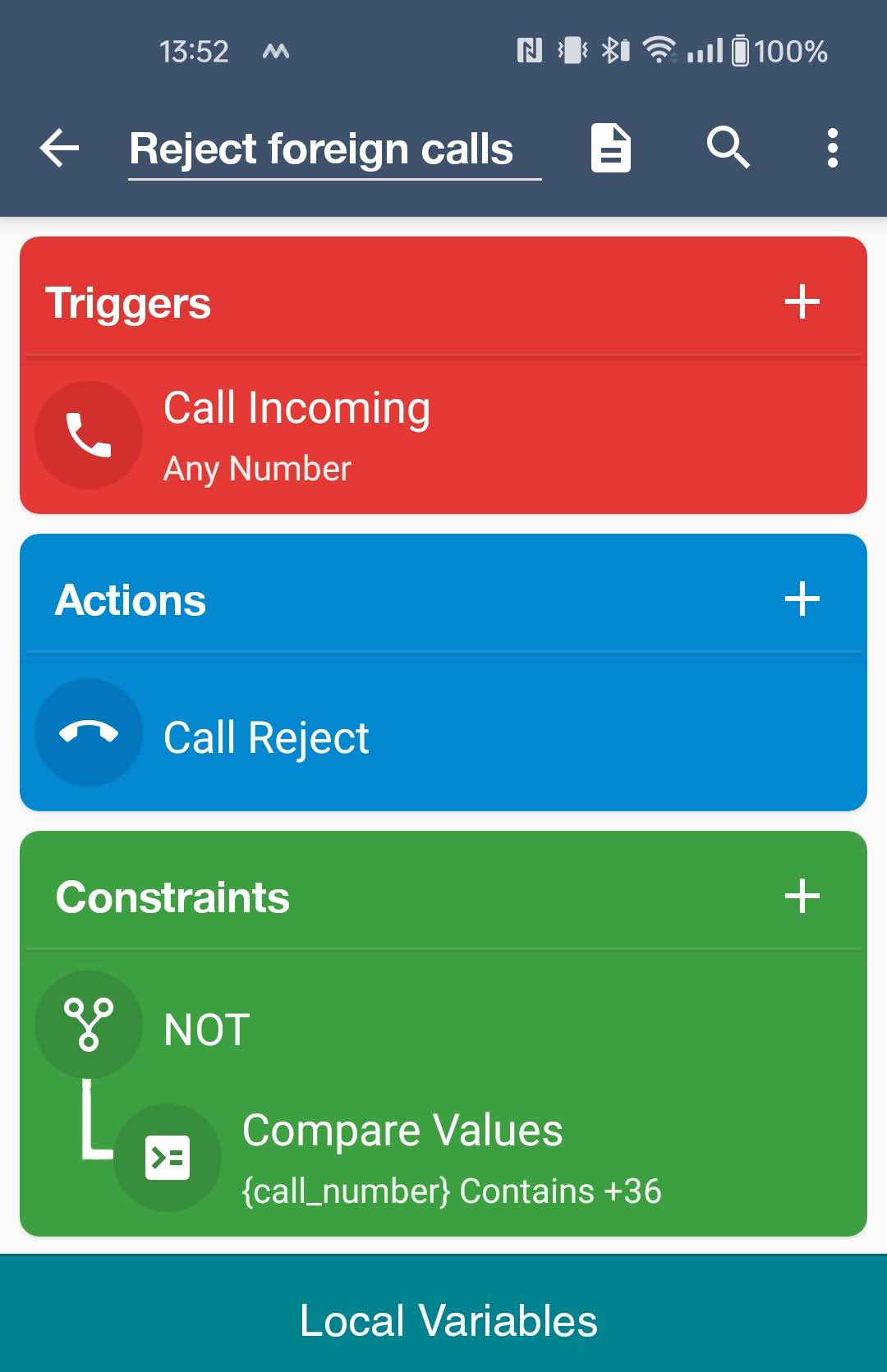887x1372 pixels.
Task: Add a new action
Action: point(802,599)
